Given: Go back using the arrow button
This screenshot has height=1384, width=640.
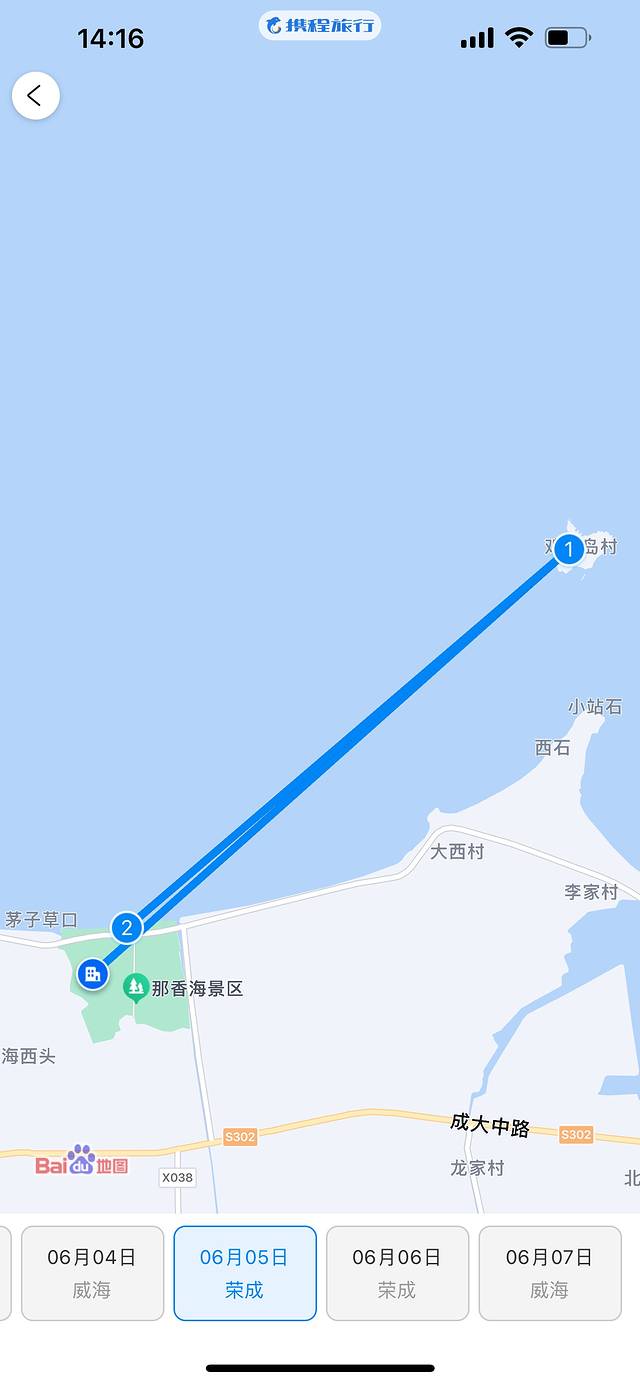Looking at the screenshot, I should [36, 96].
